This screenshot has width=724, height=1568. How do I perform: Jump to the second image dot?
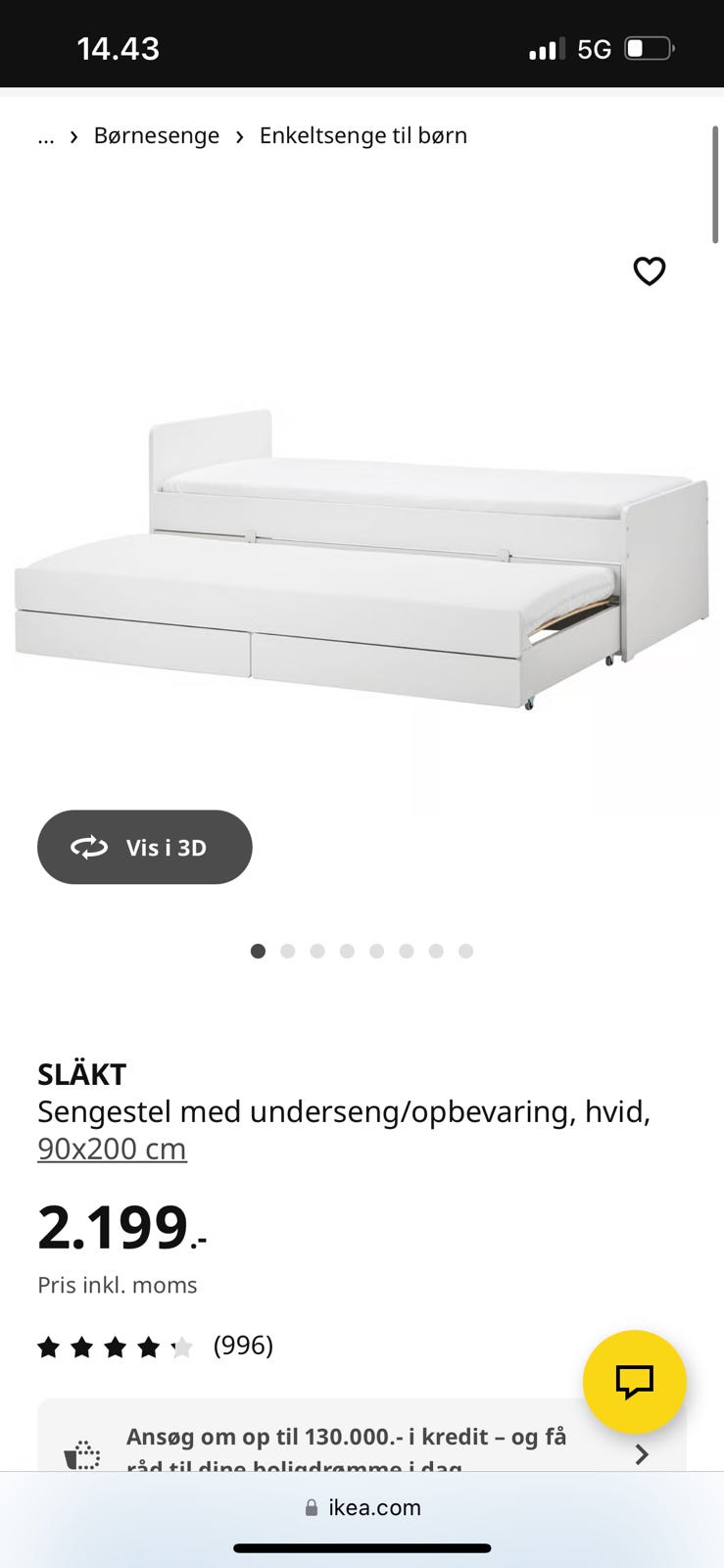pyautogui.click(x=287, y=951)
